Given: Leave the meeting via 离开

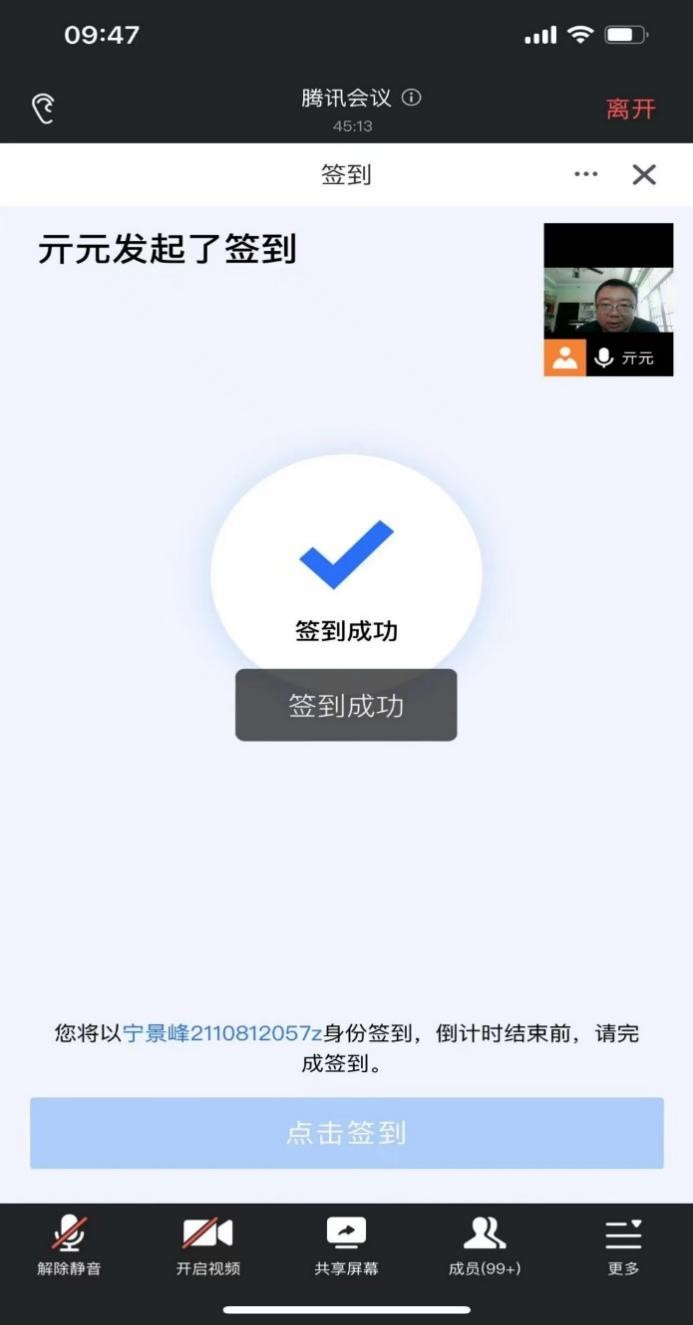Looking at the screenshot, I should (630, 109).
